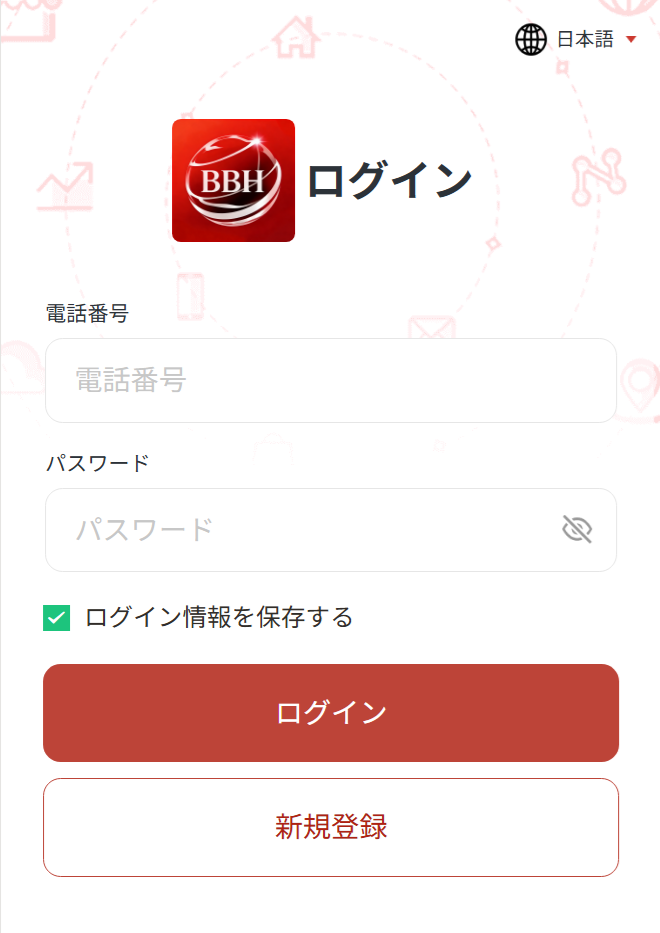660x933 pixels.
Task: Open the 日本語 language dropdown
Action: point(577,40)
